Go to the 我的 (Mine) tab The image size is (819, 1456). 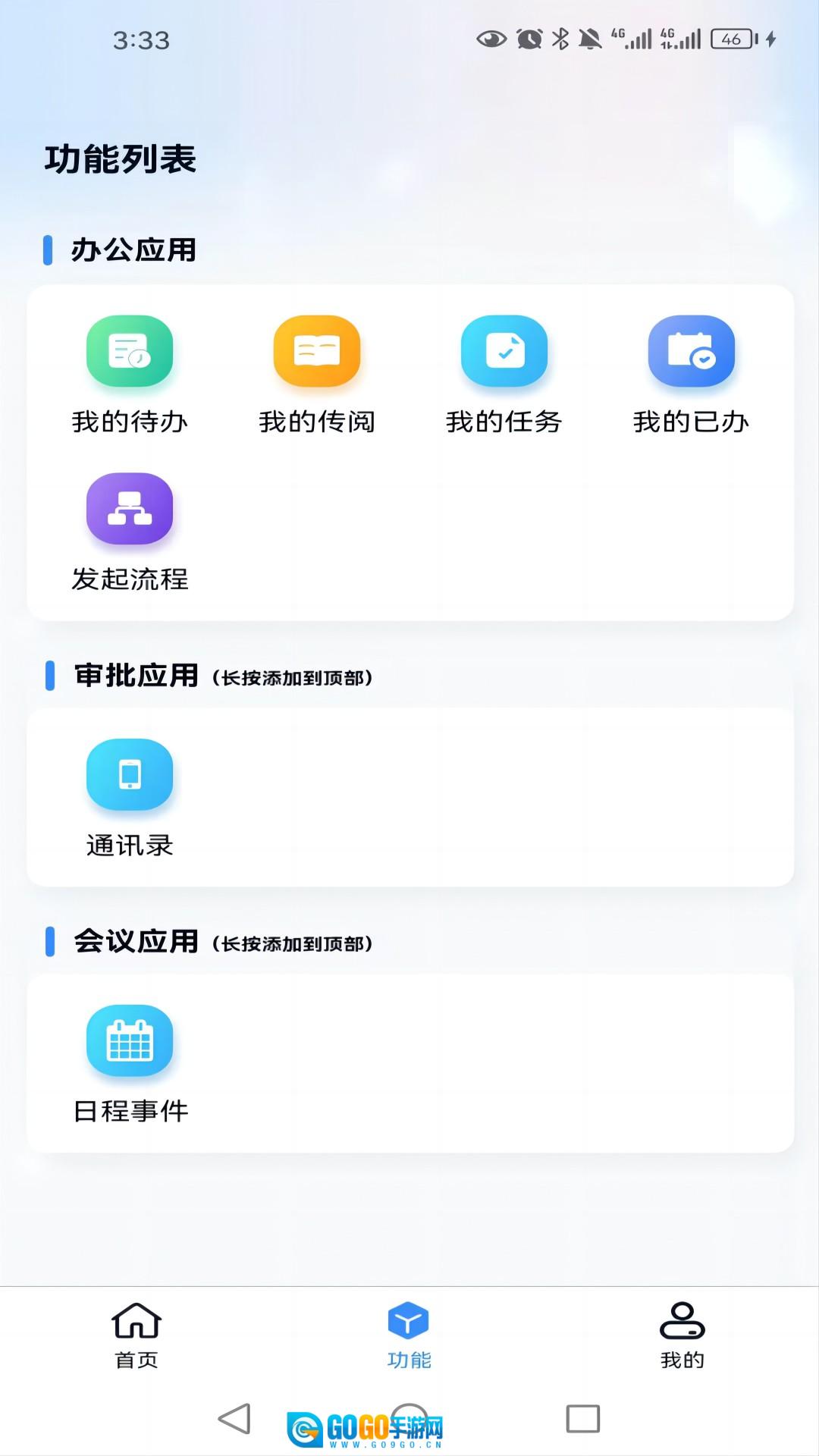[x=682, y=1335]
